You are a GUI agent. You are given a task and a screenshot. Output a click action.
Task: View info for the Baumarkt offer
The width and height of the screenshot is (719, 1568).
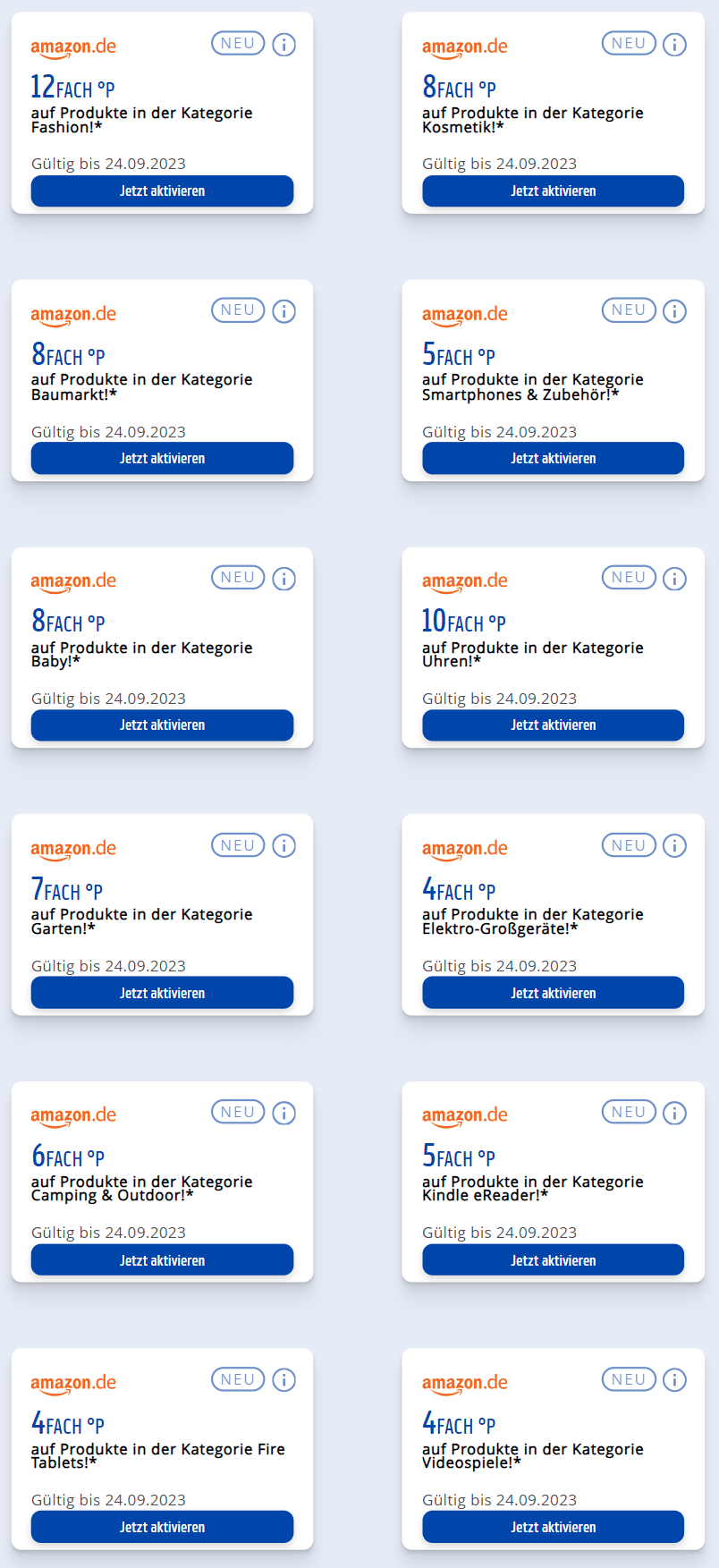pos(283,311)
